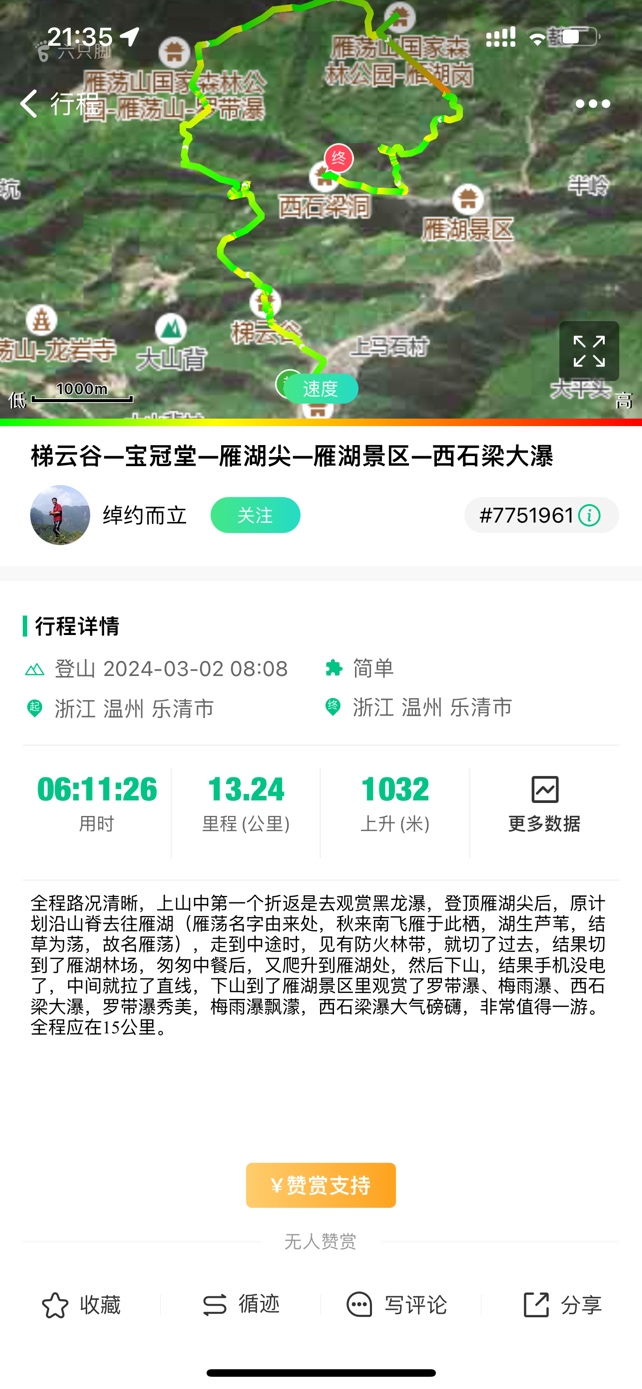
Task: Go back from the 行程 page
Action: coord(30,103)
